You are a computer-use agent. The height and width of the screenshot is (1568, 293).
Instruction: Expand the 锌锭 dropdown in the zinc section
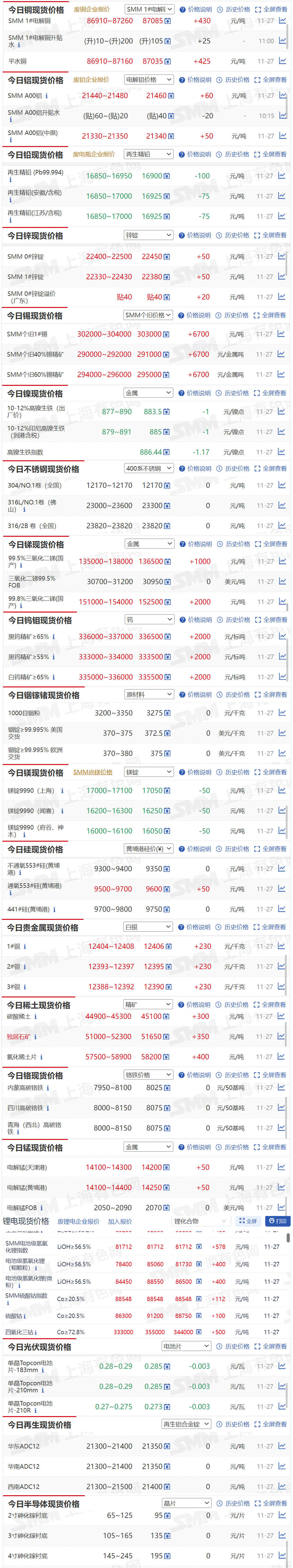coord(149,235)
